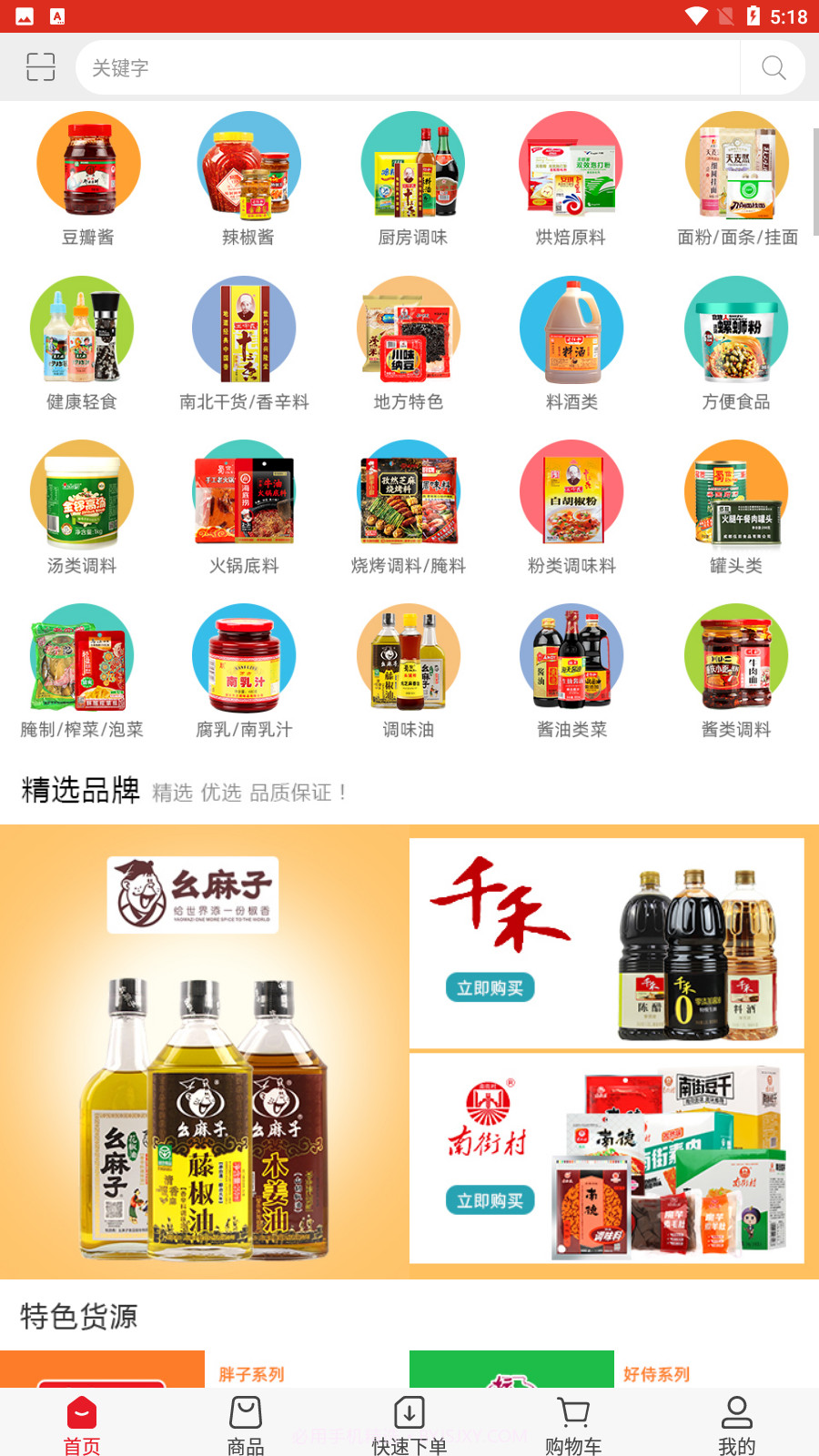
Task: Open the 火锅底料 category icon
Action: pyautogui.click(x=246, y=493)
